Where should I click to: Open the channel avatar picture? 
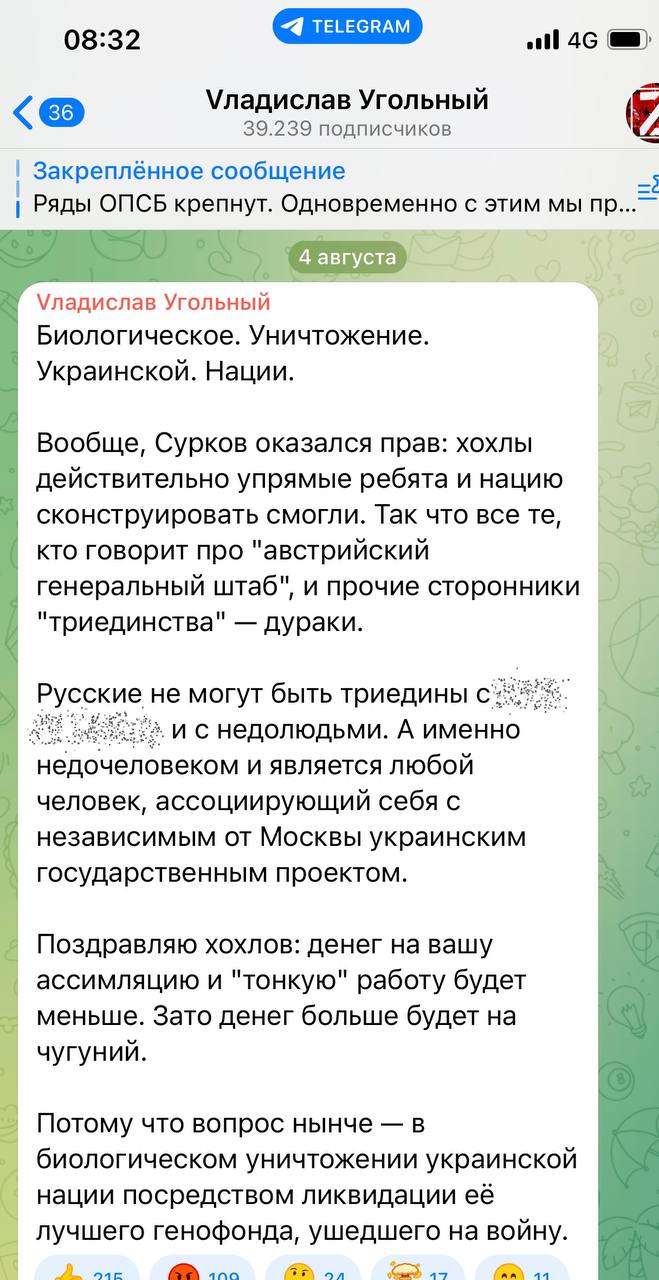click(642, 111)
